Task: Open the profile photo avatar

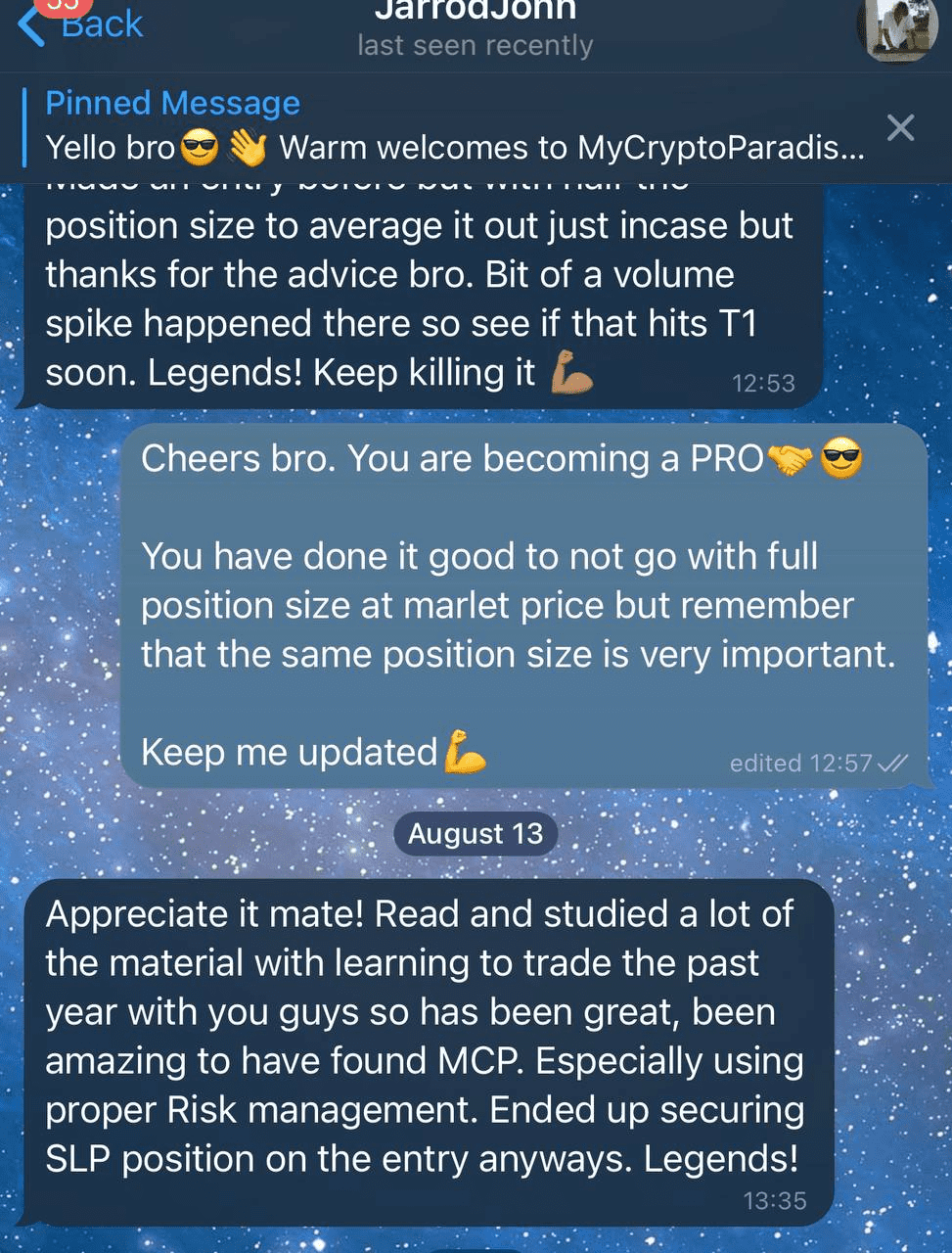Action: (897, 27)
